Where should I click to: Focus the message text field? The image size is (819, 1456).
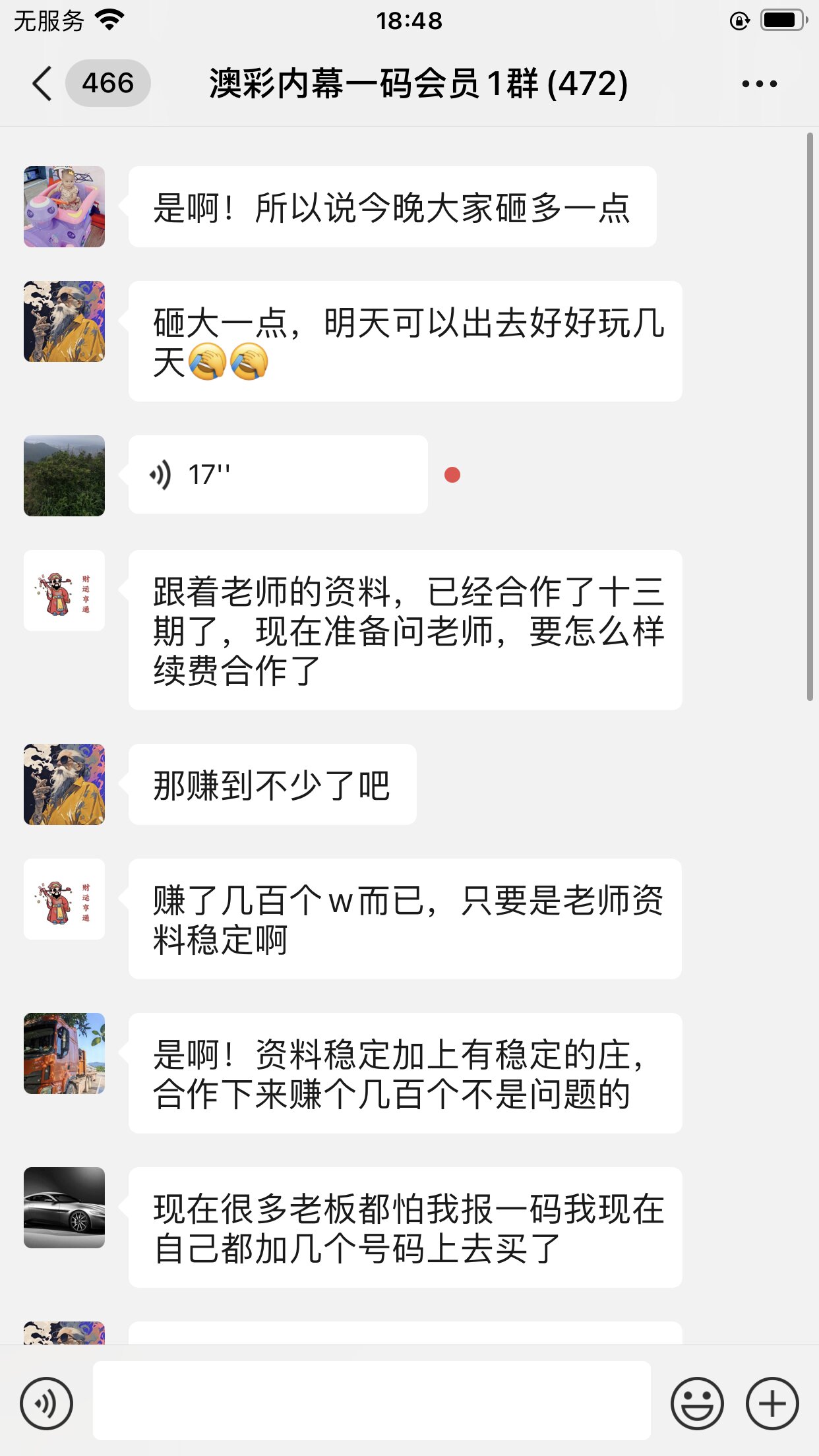pyautogui.click(x=371, y=1401)
